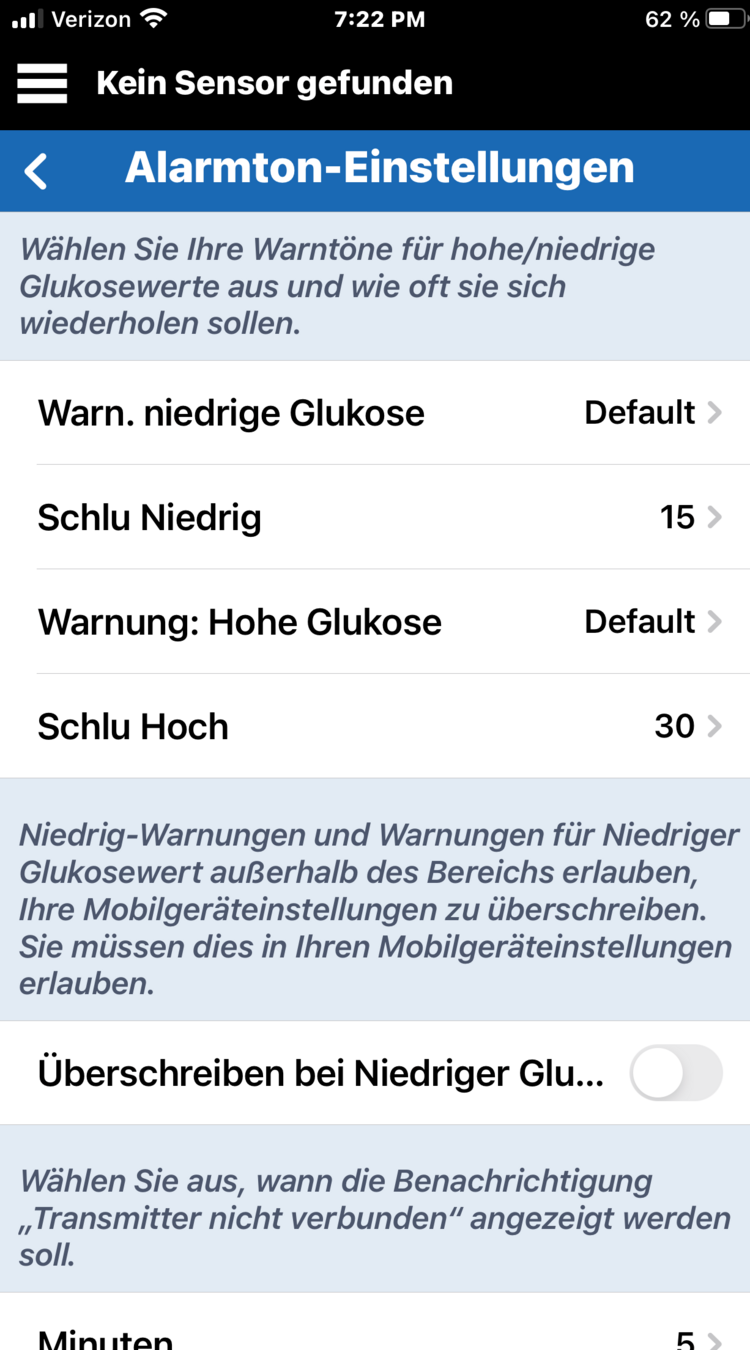Open Warnung: Hohe Glukose sound setting

[x=375, y=622]
